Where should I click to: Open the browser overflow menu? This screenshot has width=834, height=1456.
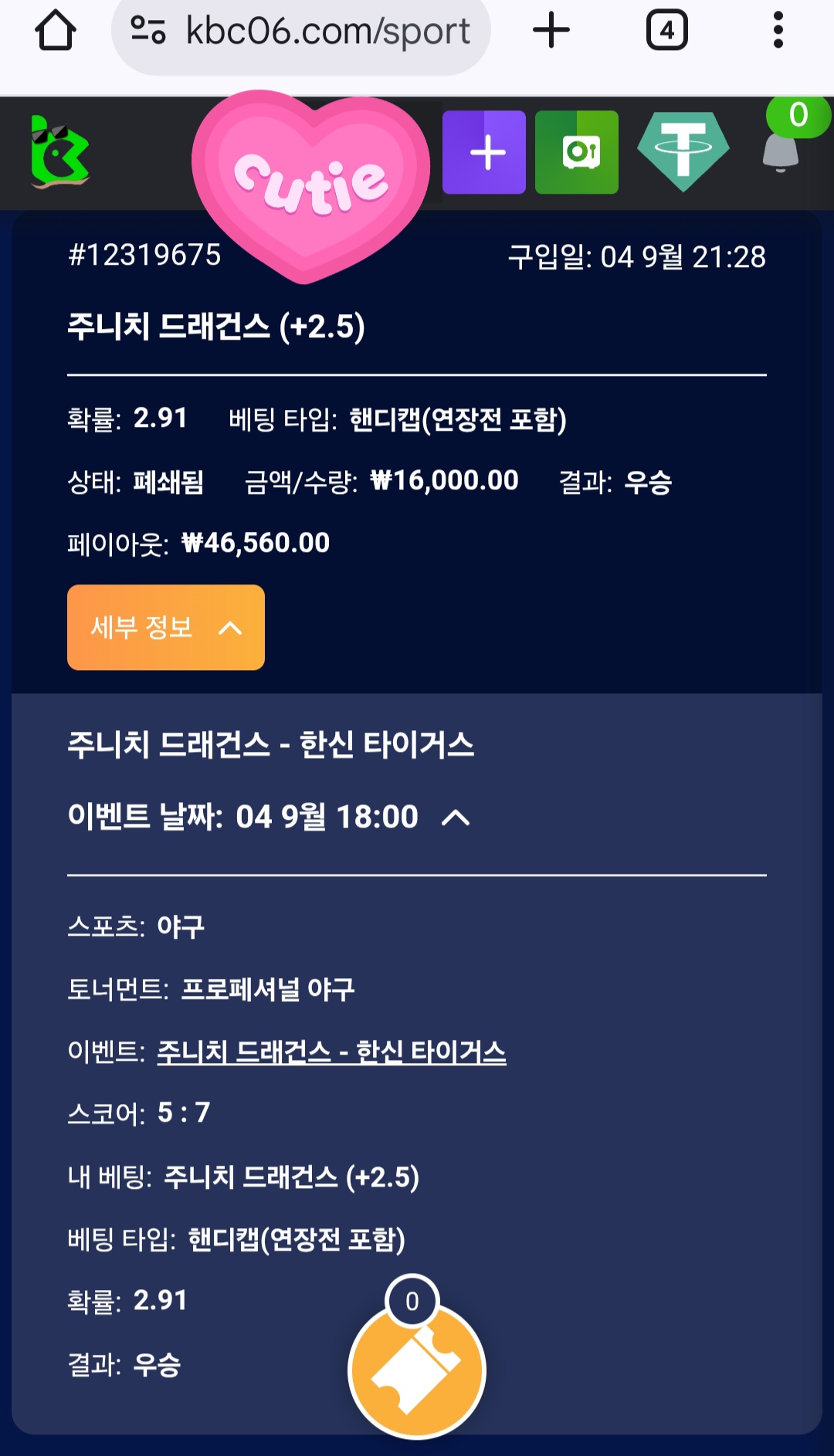(x=778, y=31)
